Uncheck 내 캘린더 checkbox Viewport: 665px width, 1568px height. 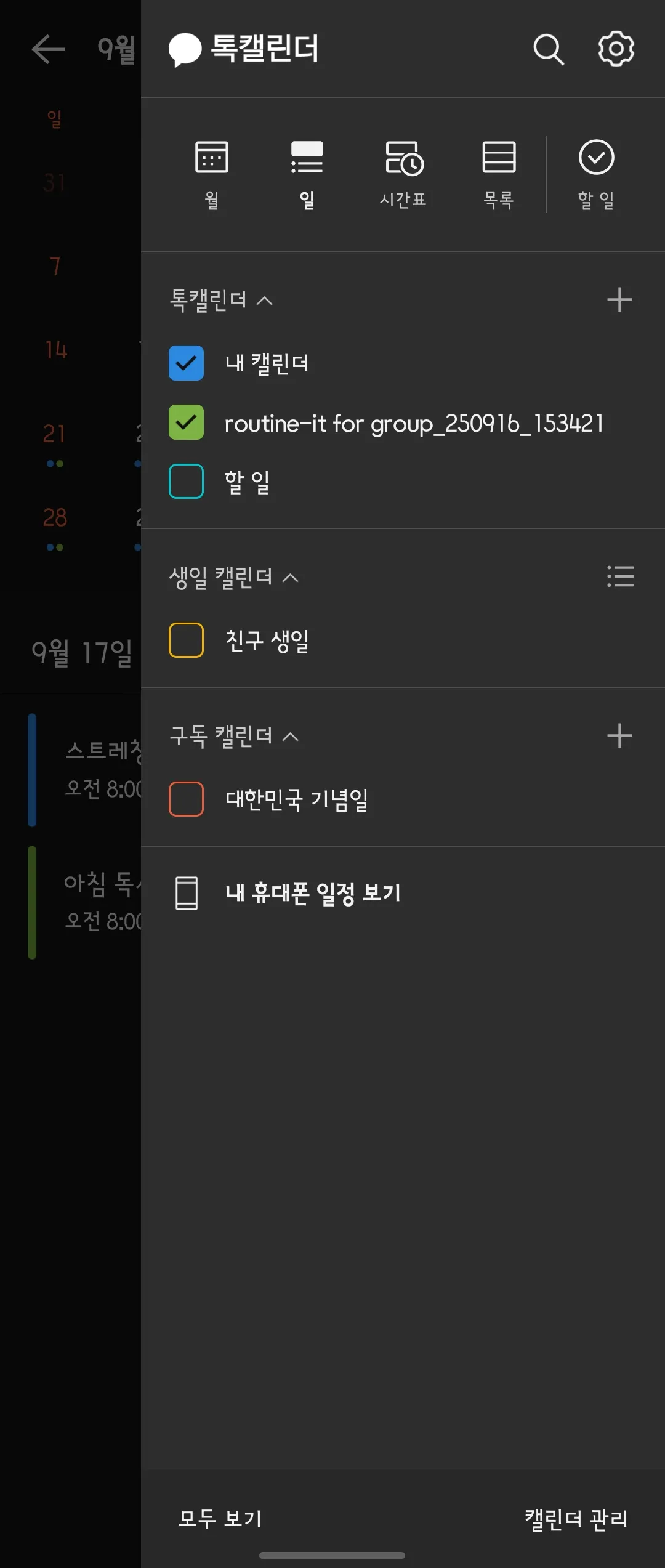tap(187, 363)
